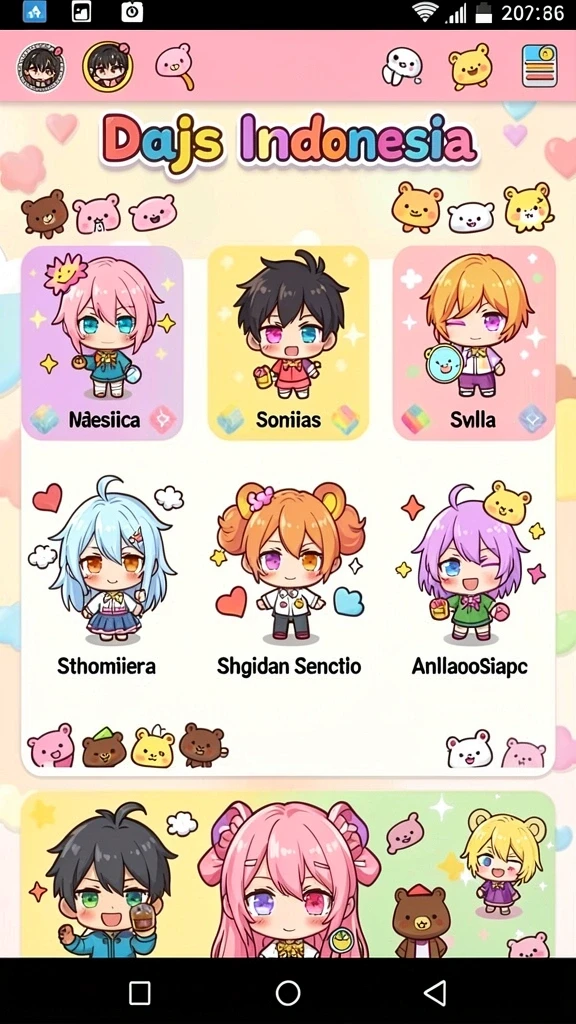Tap the system home button

click(x=288, y=993)
